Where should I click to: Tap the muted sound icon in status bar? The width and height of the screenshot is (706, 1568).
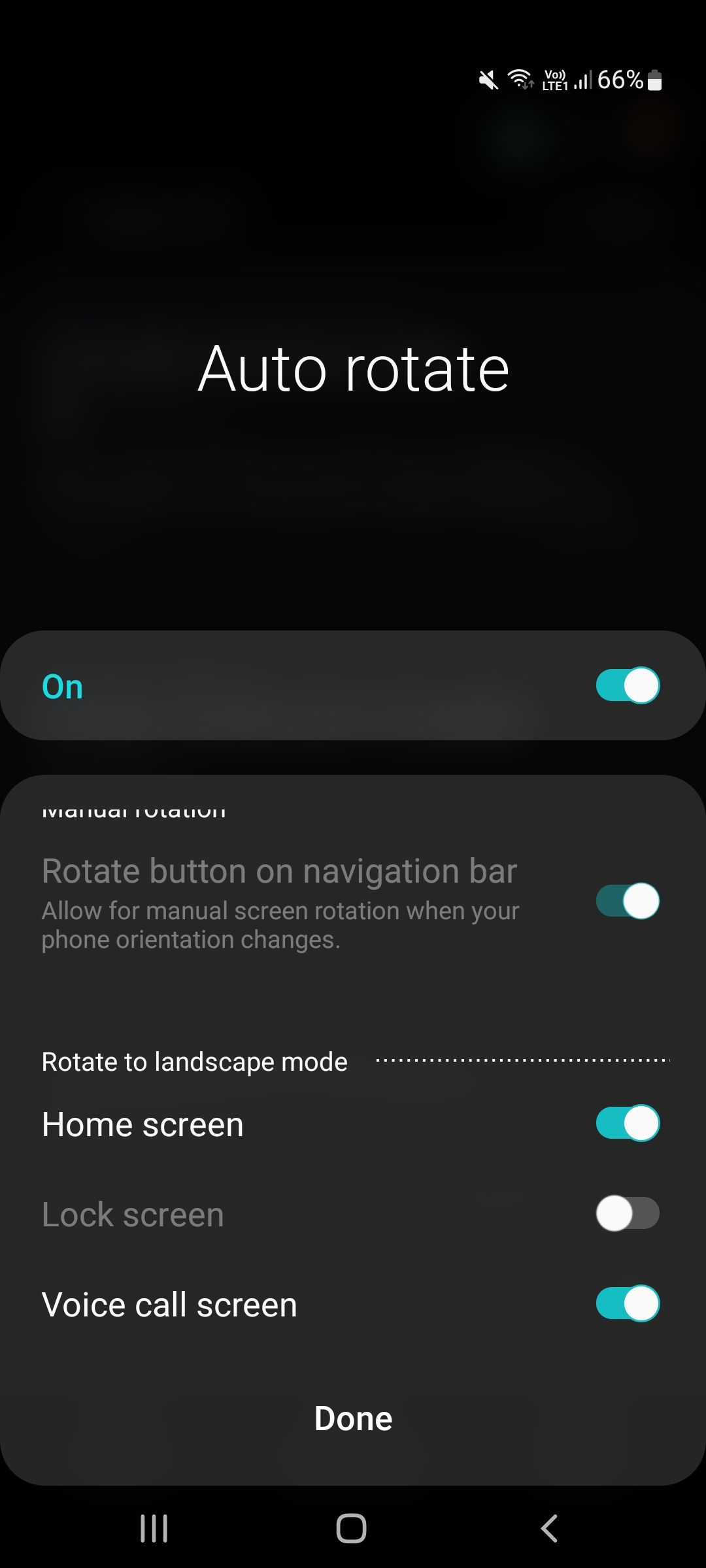487,78
